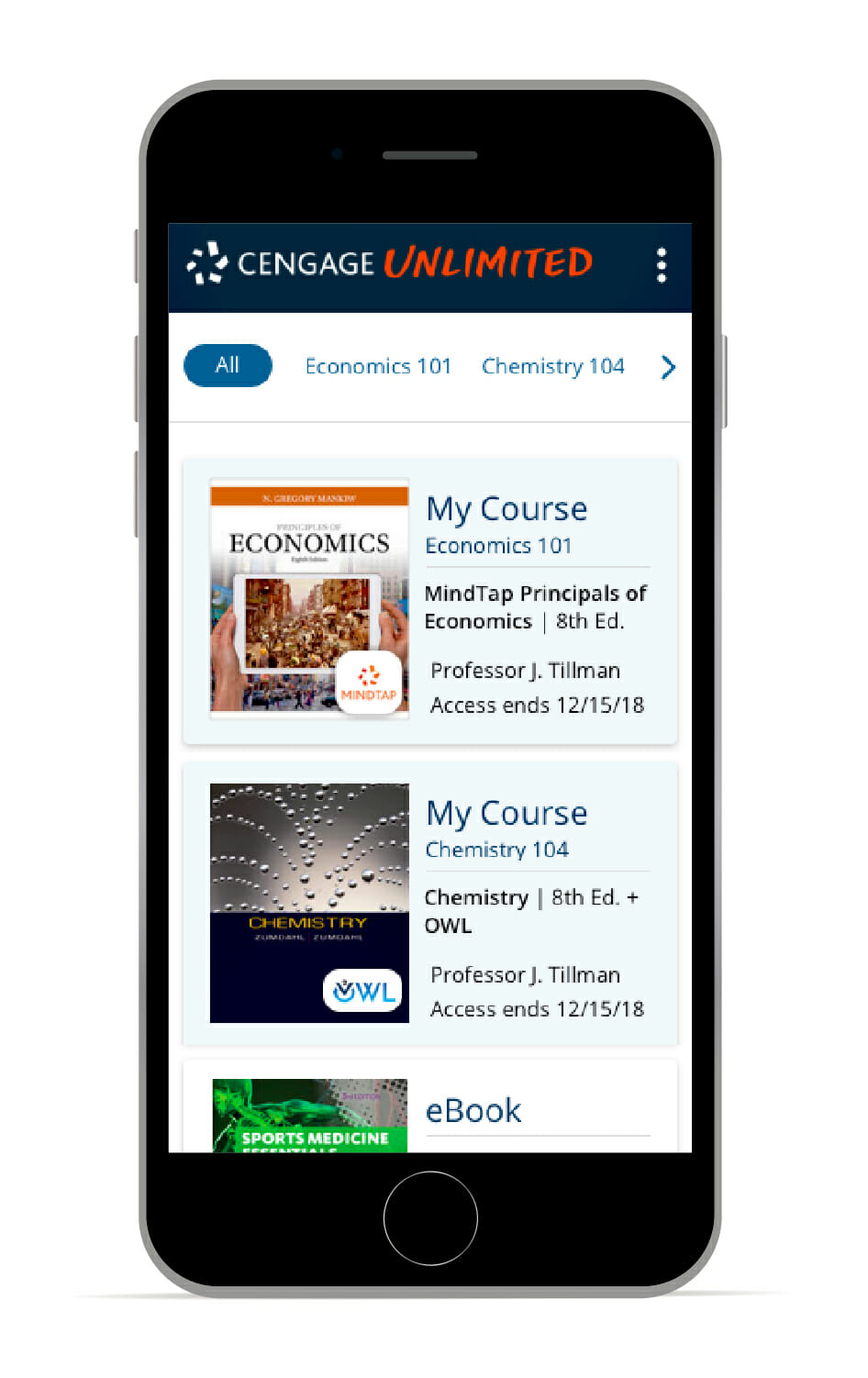The width and height of the screenshot is (868, 1378).
Task: Open the three-dot overflow menu
Action: (x=660, y=264)
